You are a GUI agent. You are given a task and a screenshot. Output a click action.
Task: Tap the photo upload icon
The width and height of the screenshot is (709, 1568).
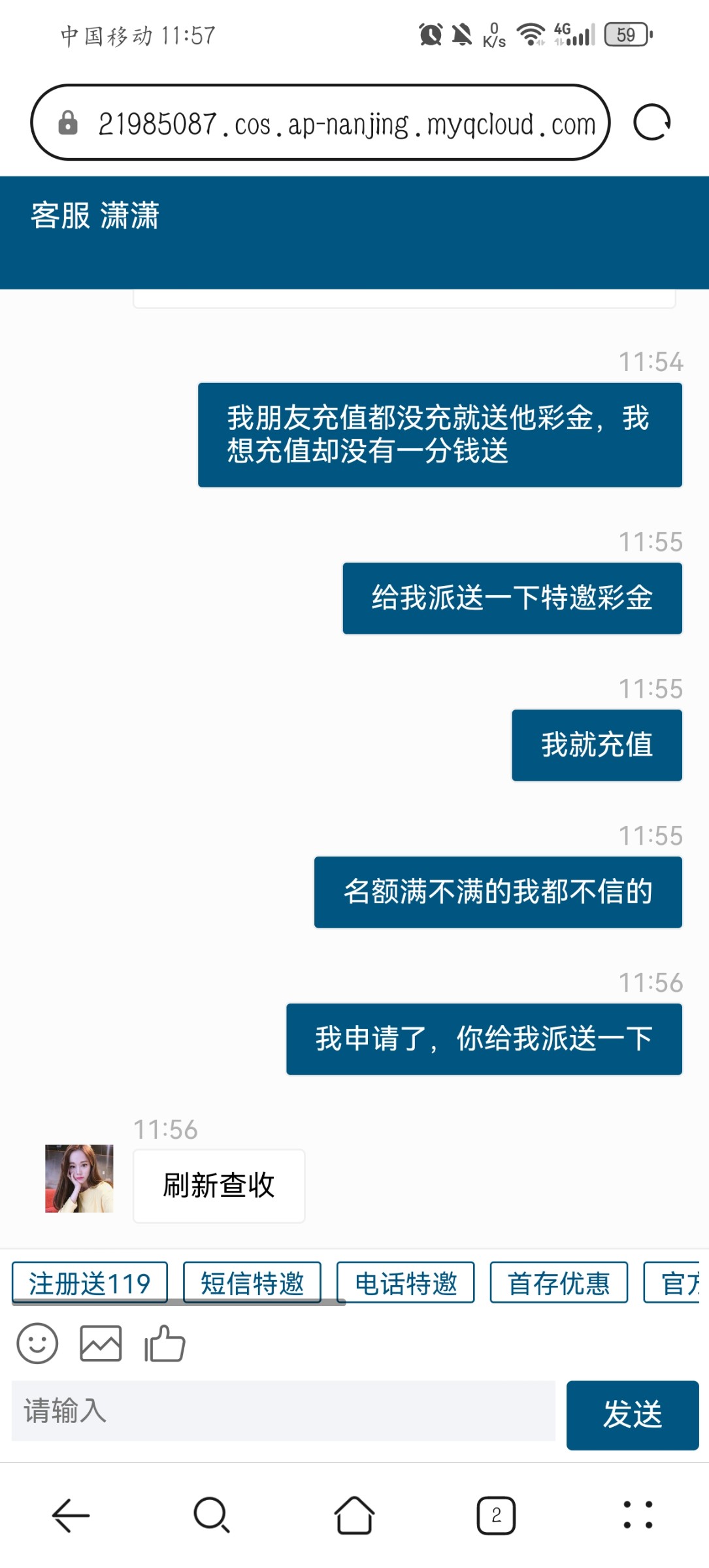tap(101, 1344)
